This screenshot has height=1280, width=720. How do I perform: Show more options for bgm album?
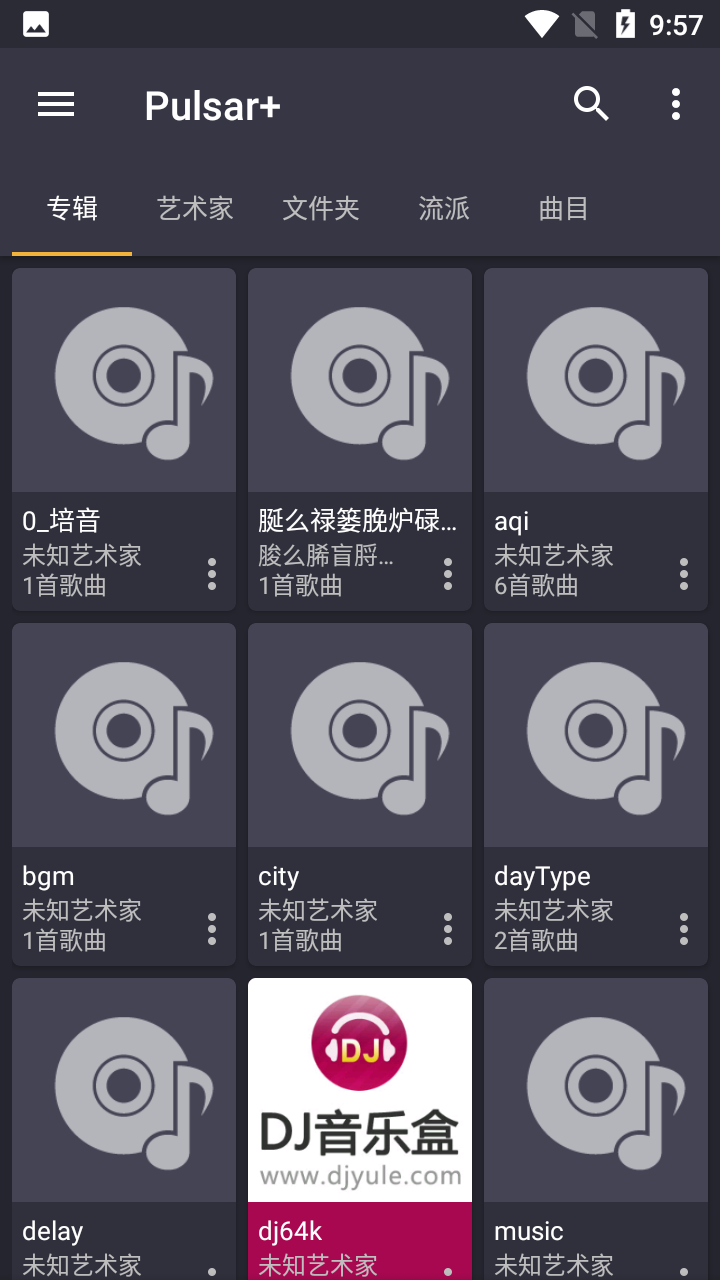[212, 929]
